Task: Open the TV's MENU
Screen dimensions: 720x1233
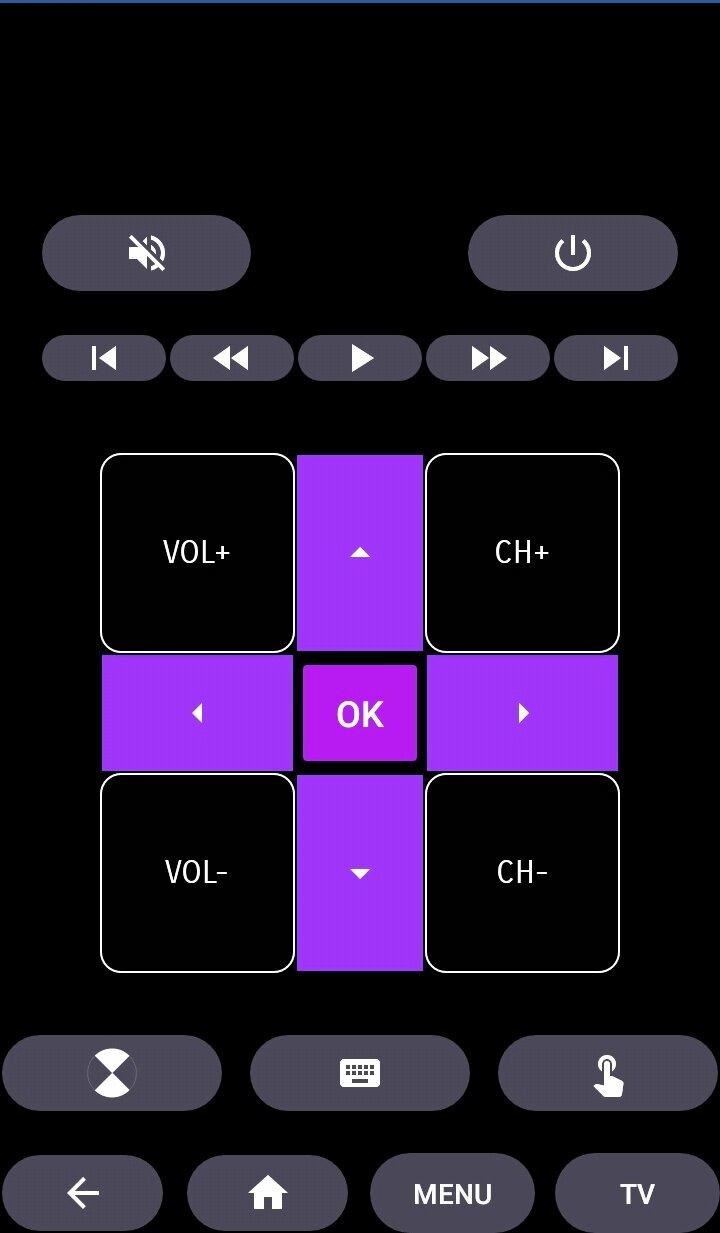Action: 452,1193
